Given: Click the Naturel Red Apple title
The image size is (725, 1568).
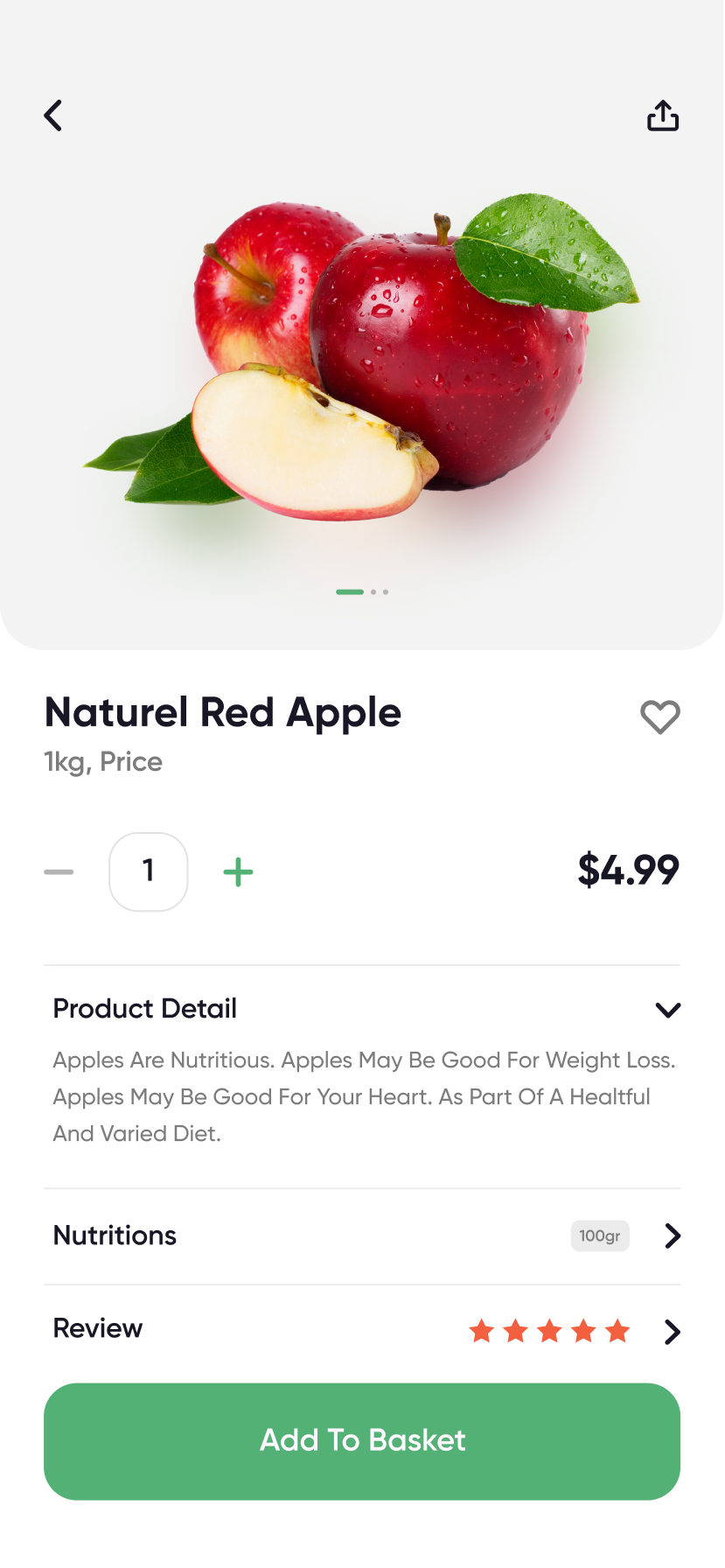Looking at the screenshot, I should [x=222, y=712].
